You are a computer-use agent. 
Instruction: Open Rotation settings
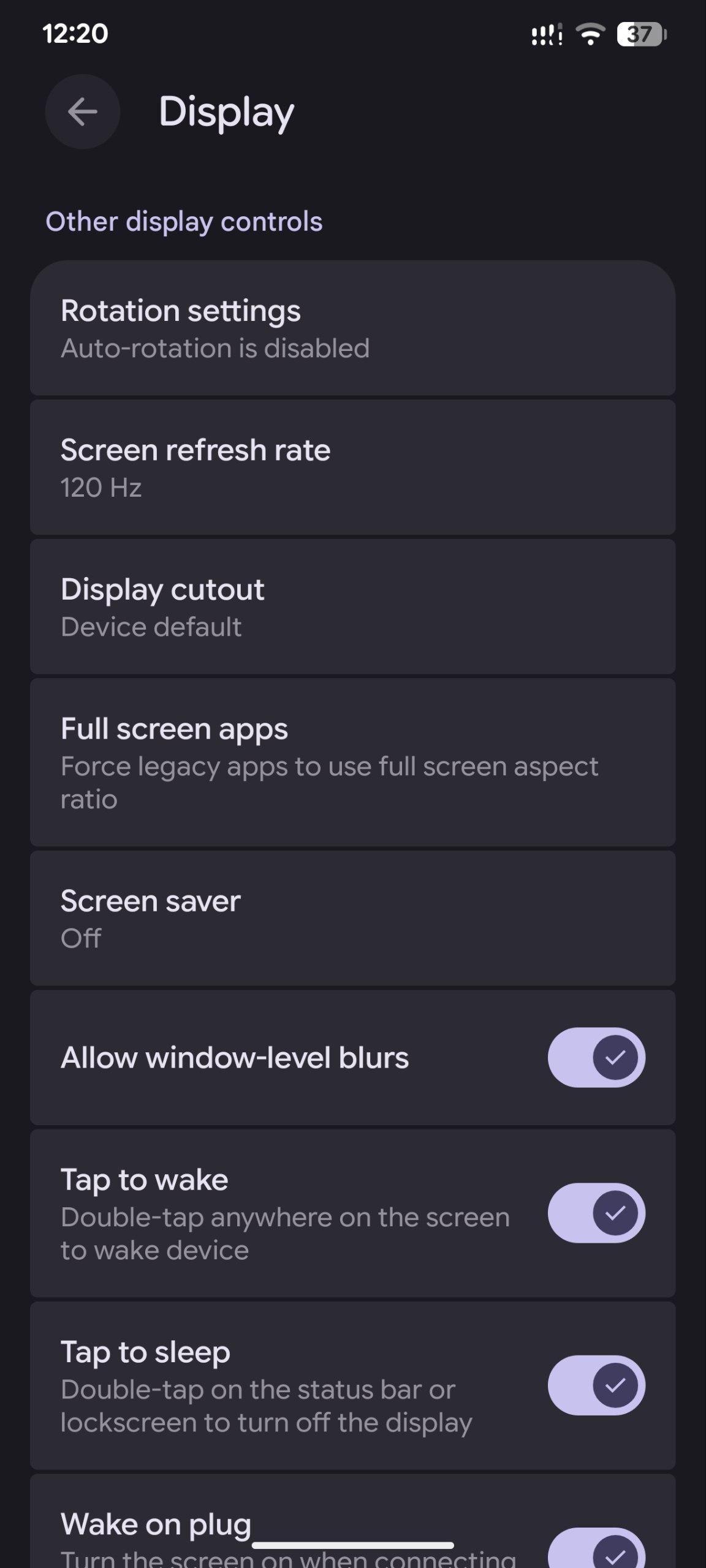[x=352, y=329]
